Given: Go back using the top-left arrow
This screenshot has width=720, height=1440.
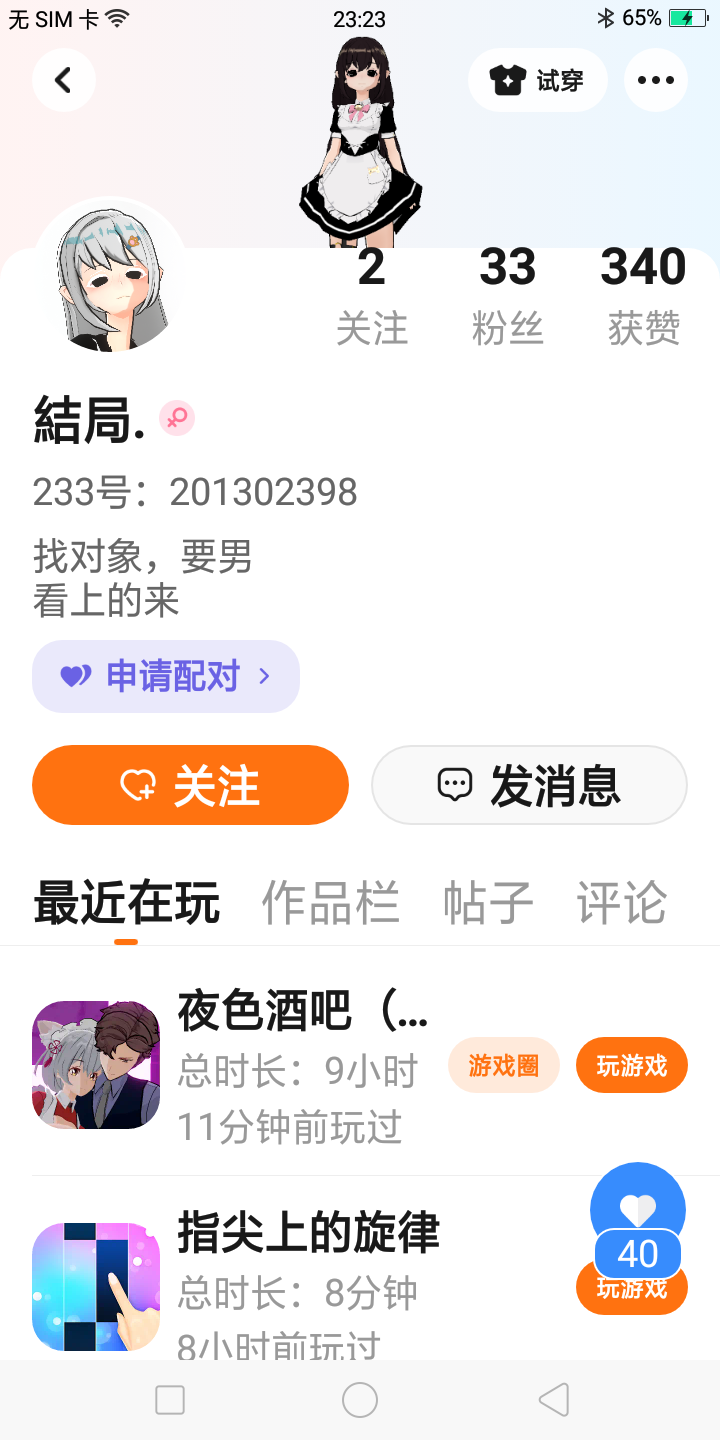Looking at the screenshot, I should 63,80.
